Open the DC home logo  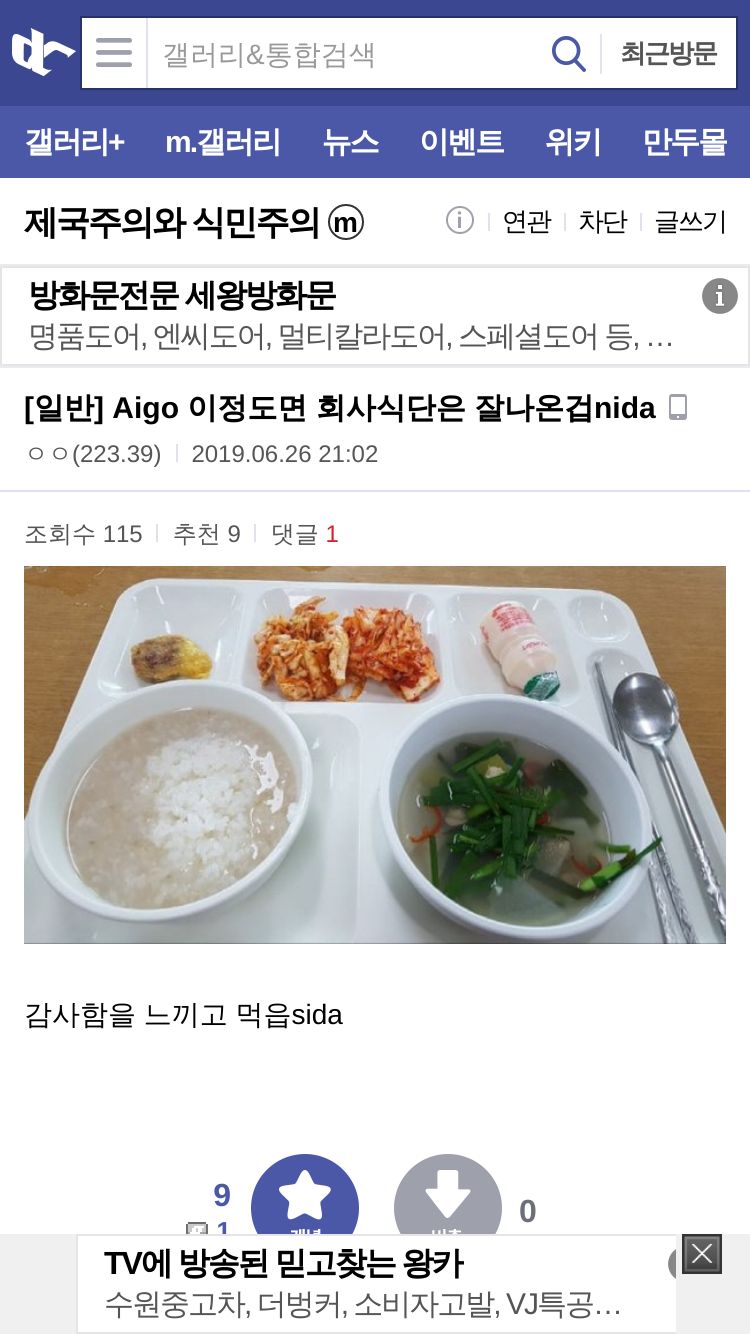coord(43,52)
